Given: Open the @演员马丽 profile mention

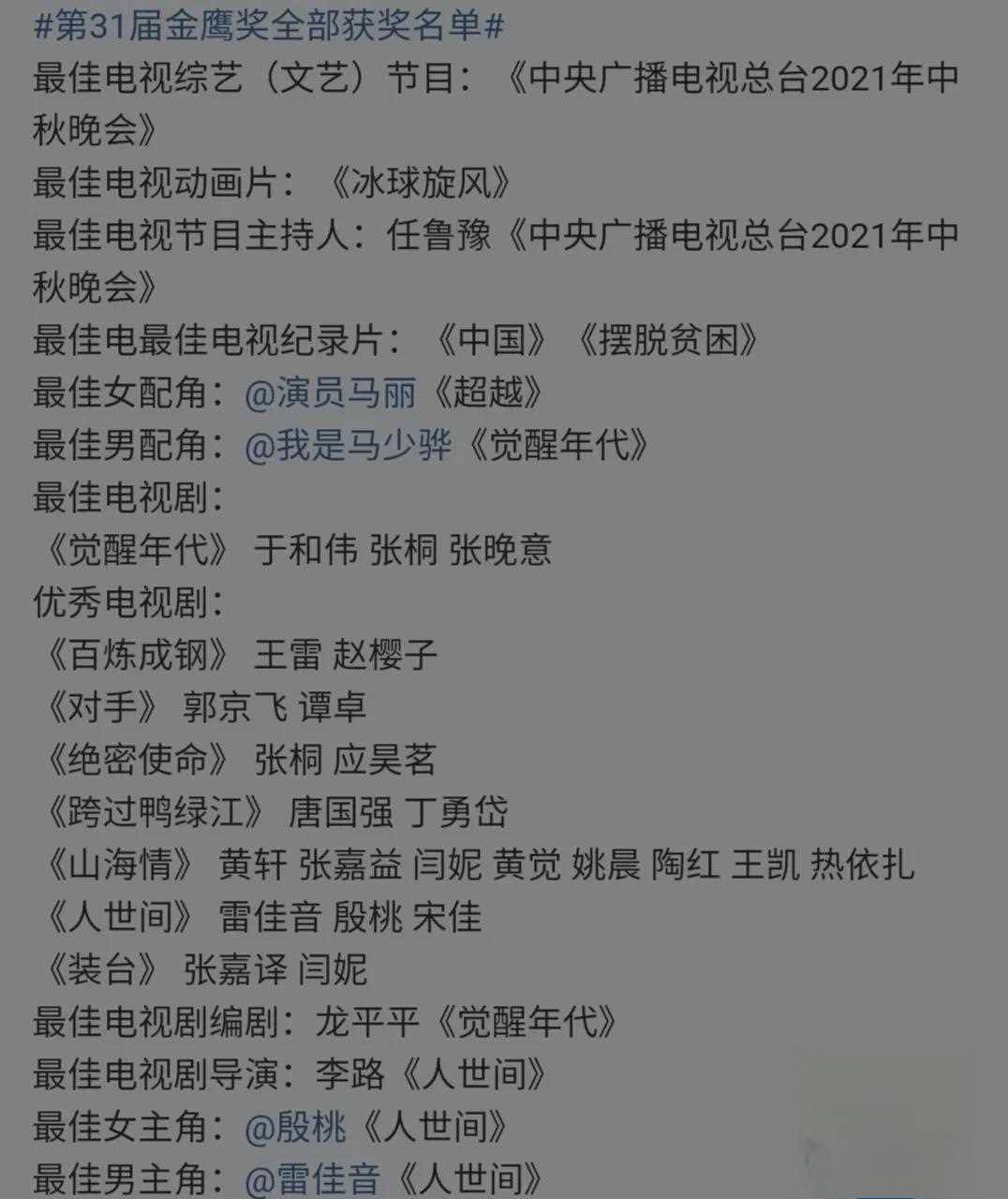Looking at the screenshot, I should point(330,393).
